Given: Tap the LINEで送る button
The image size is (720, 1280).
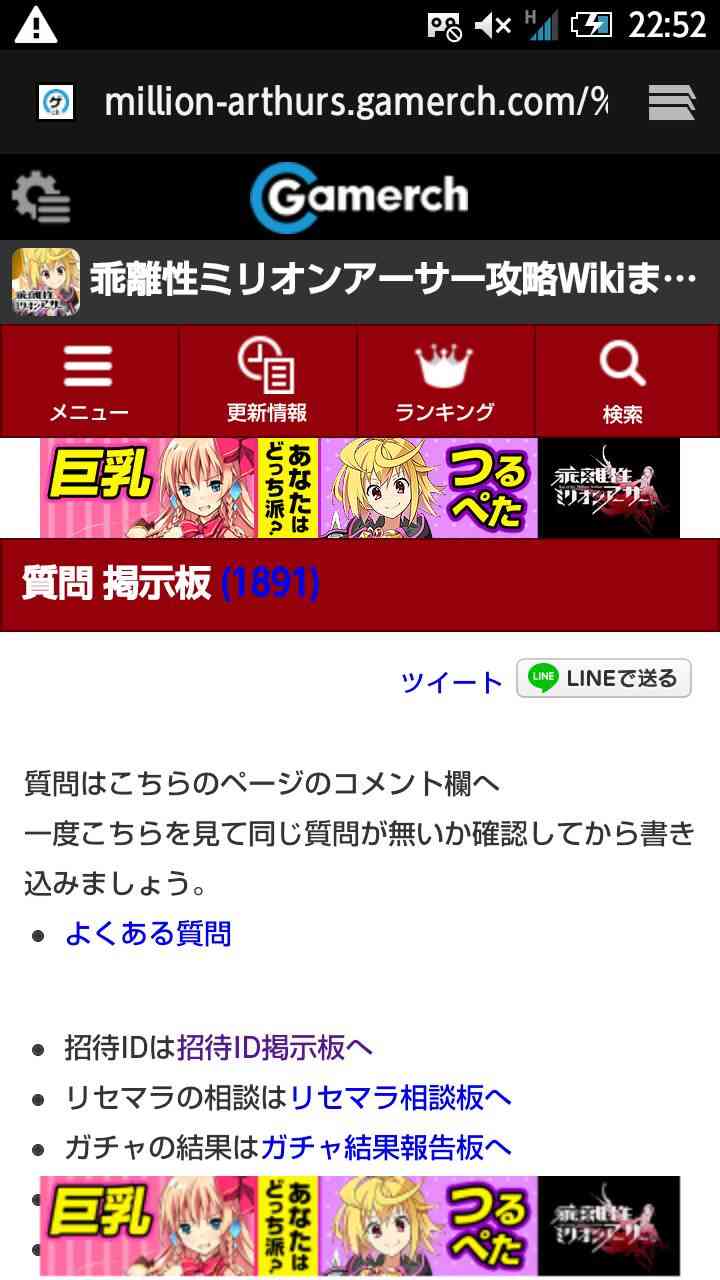Looking at the screenshot, I should (604, 678).
